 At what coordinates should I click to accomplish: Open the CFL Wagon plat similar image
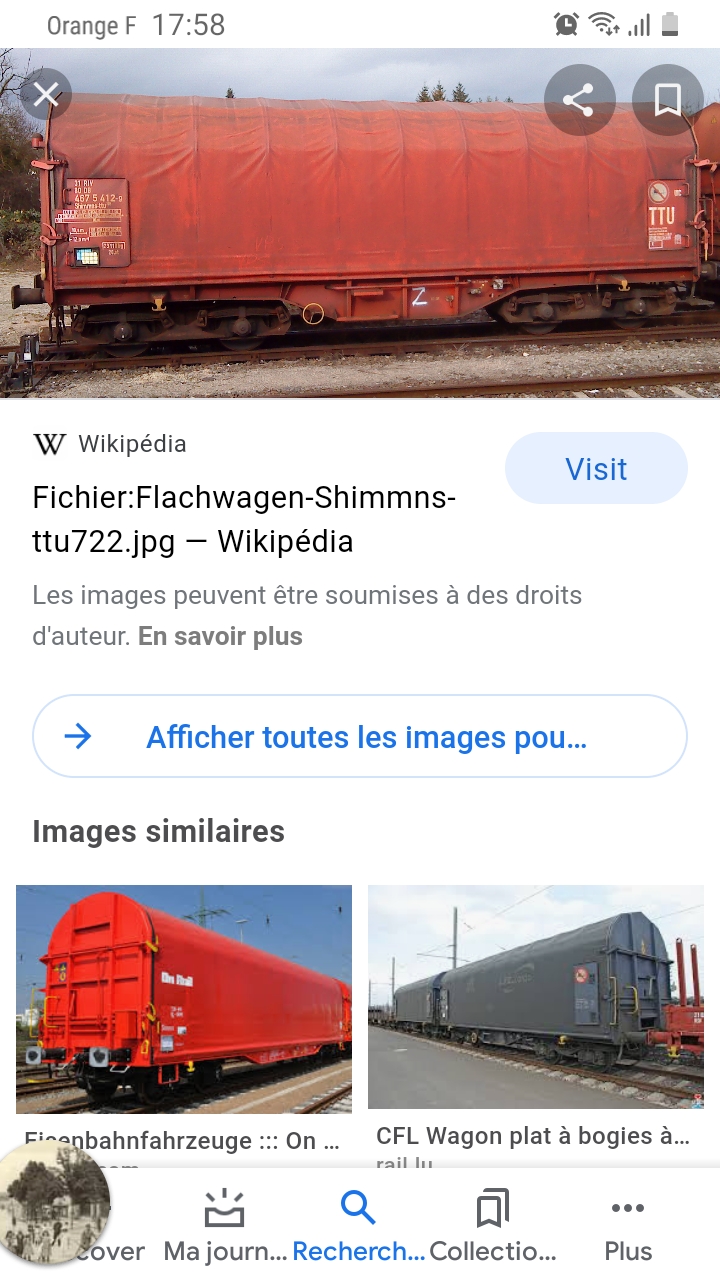click(x=536, y=997)
